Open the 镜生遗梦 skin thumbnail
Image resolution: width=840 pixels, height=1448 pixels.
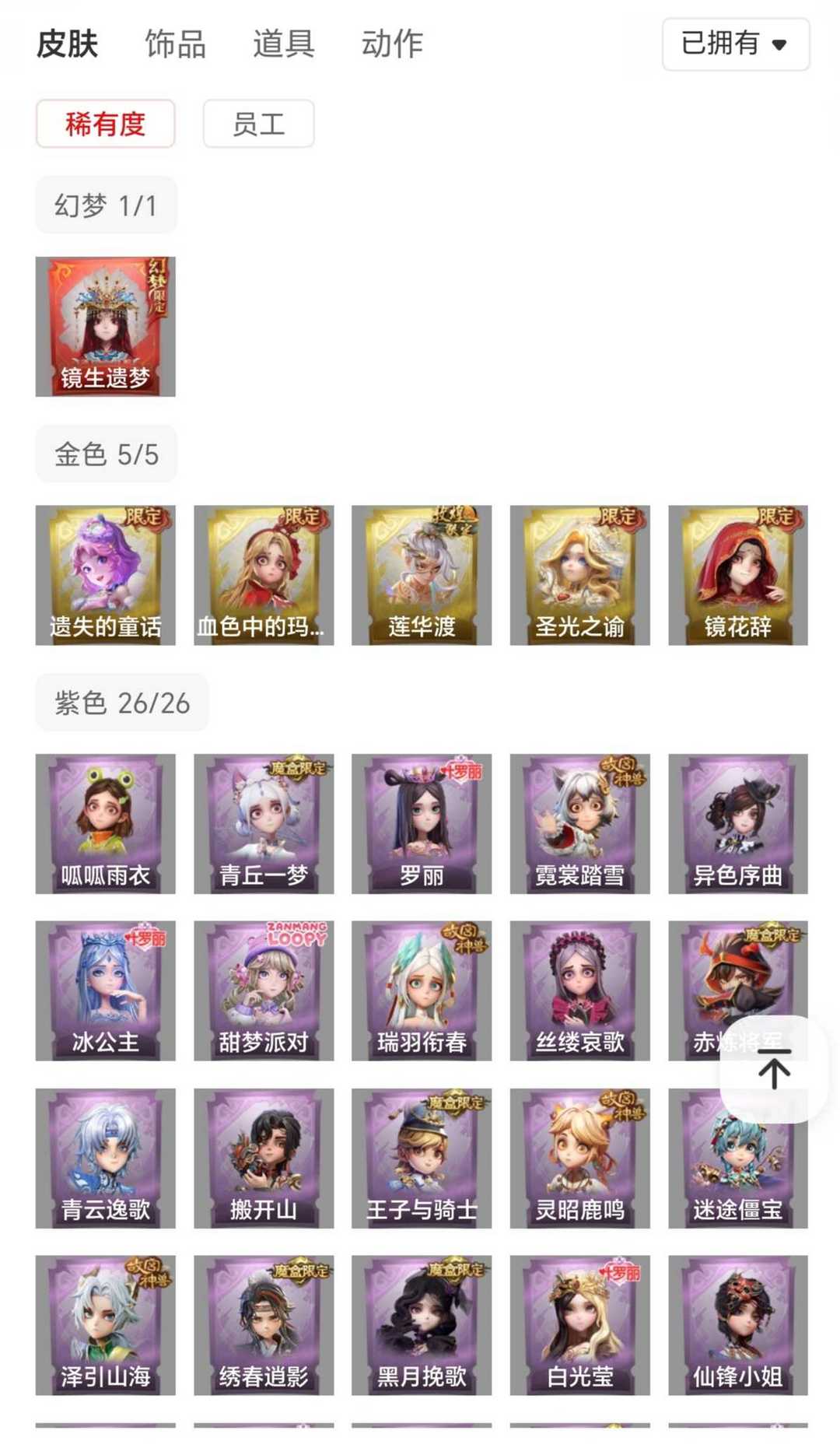tap(105, 327)
